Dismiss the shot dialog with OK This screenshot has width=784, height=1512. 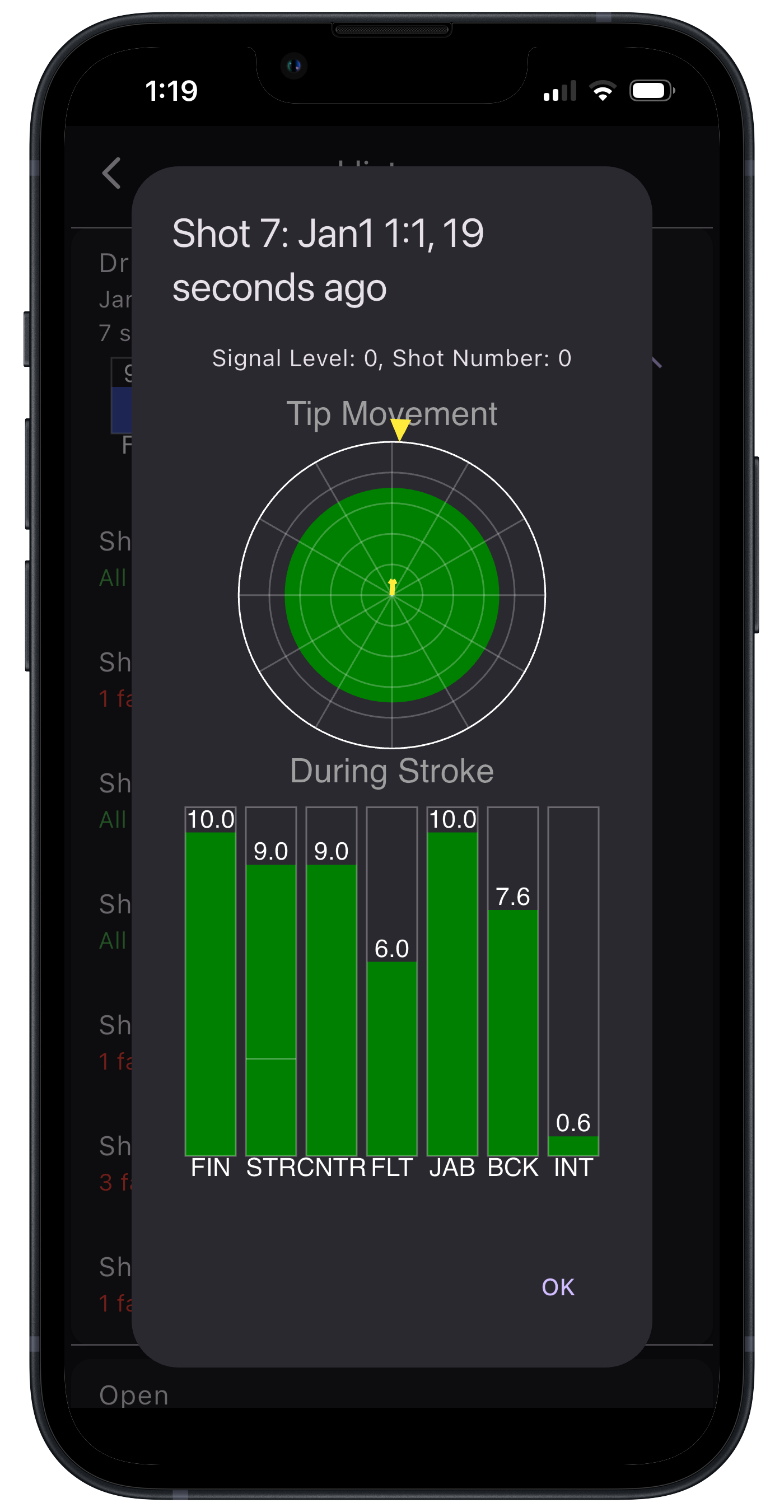pos(558,1287)
